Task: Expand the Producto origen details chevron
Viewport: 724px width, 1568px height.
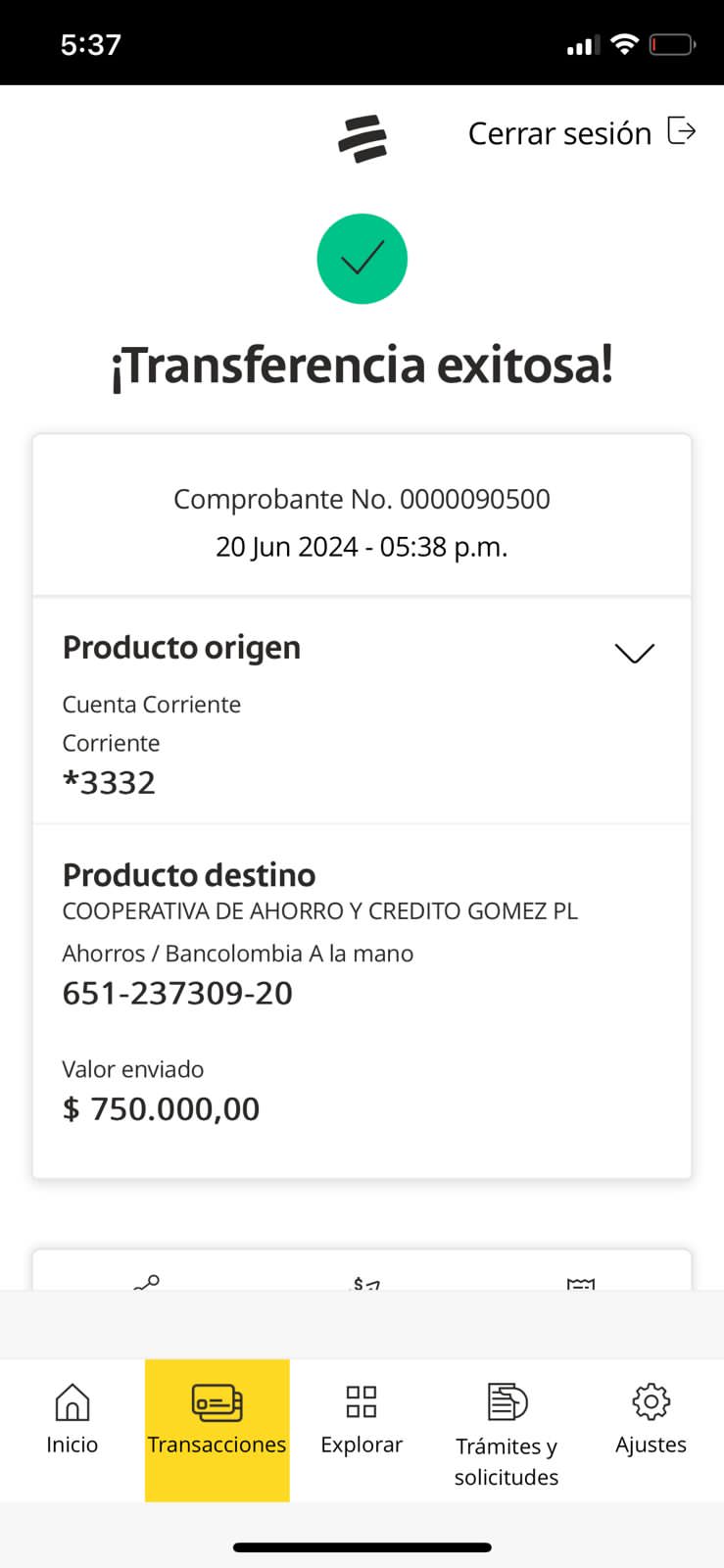Action: (634, 653)
